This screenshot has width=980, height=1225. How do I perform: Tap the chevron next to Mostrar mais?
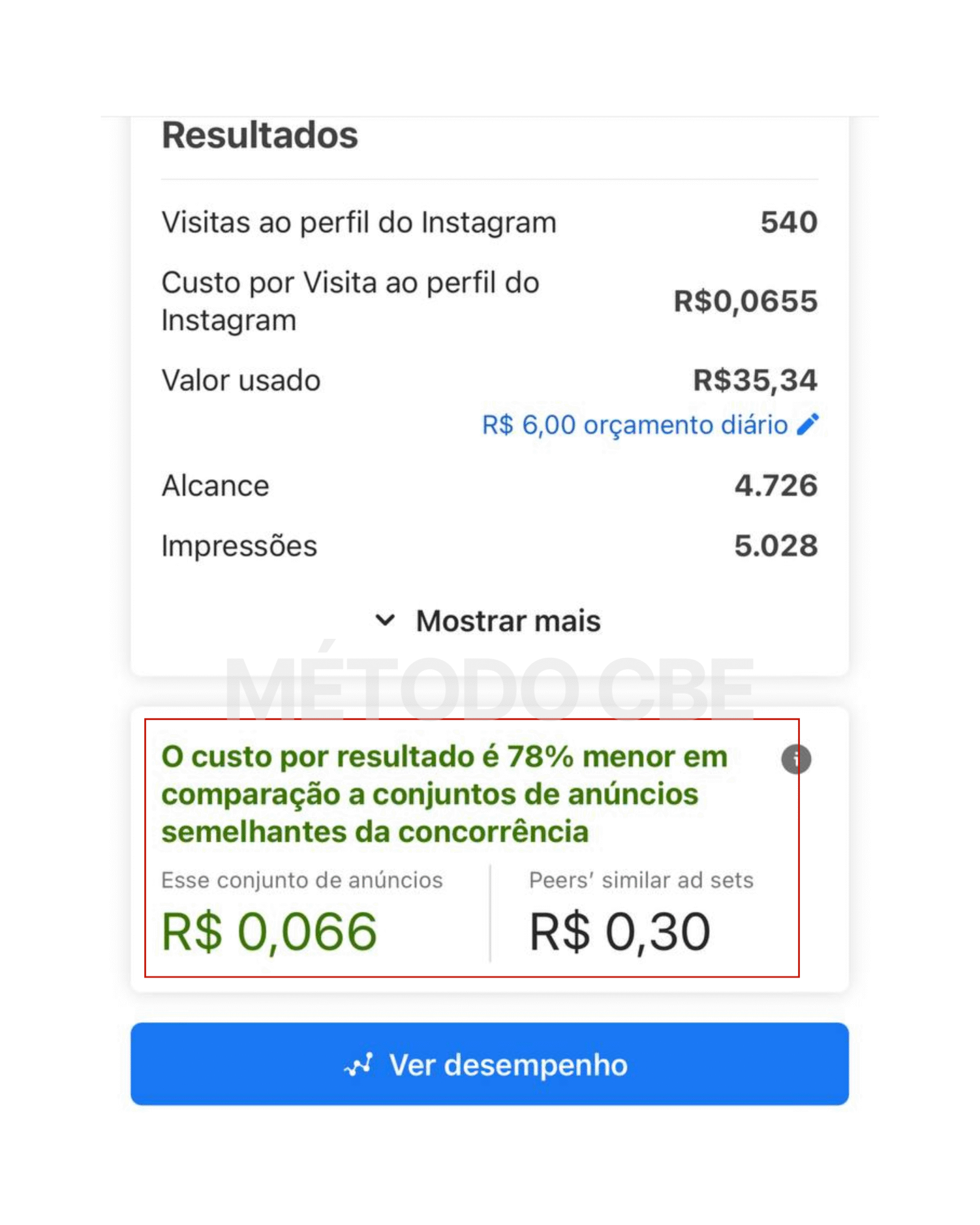tap(386, 621)
